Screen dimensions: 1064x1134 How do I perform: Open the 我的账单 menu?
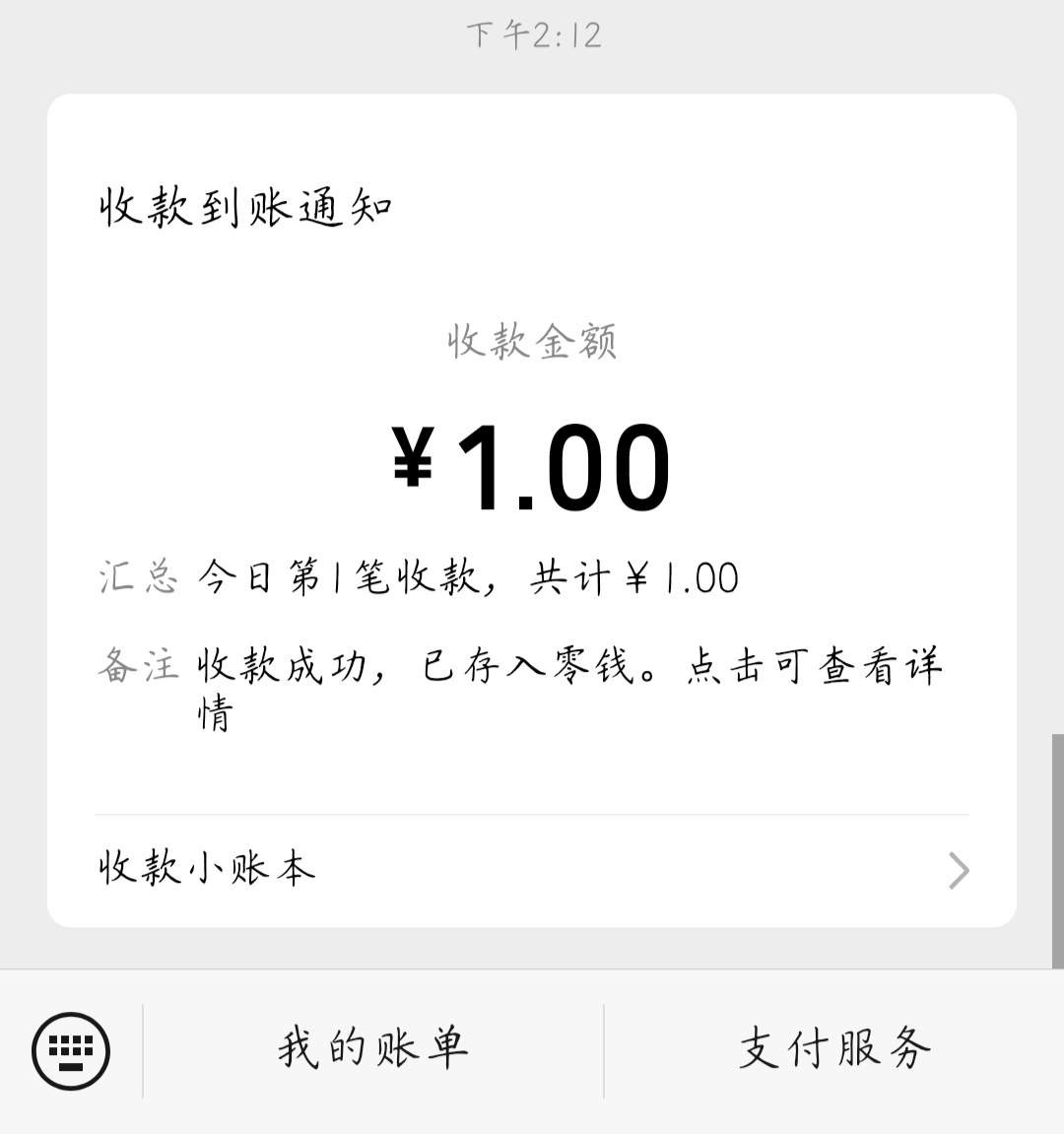click(372, 1048)
